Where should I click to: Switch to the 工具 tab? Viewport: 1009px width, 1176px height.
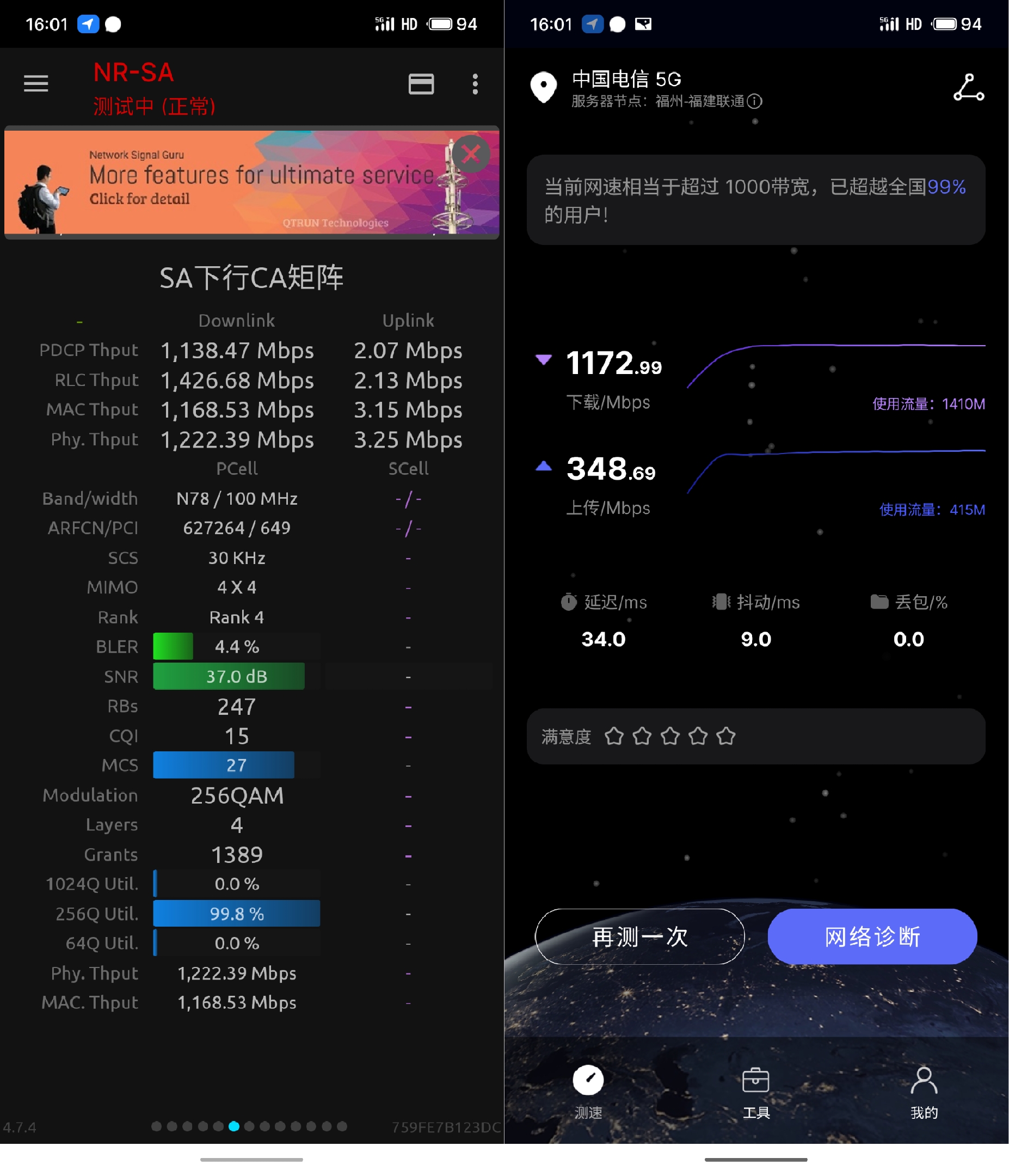click(756, 1091)
